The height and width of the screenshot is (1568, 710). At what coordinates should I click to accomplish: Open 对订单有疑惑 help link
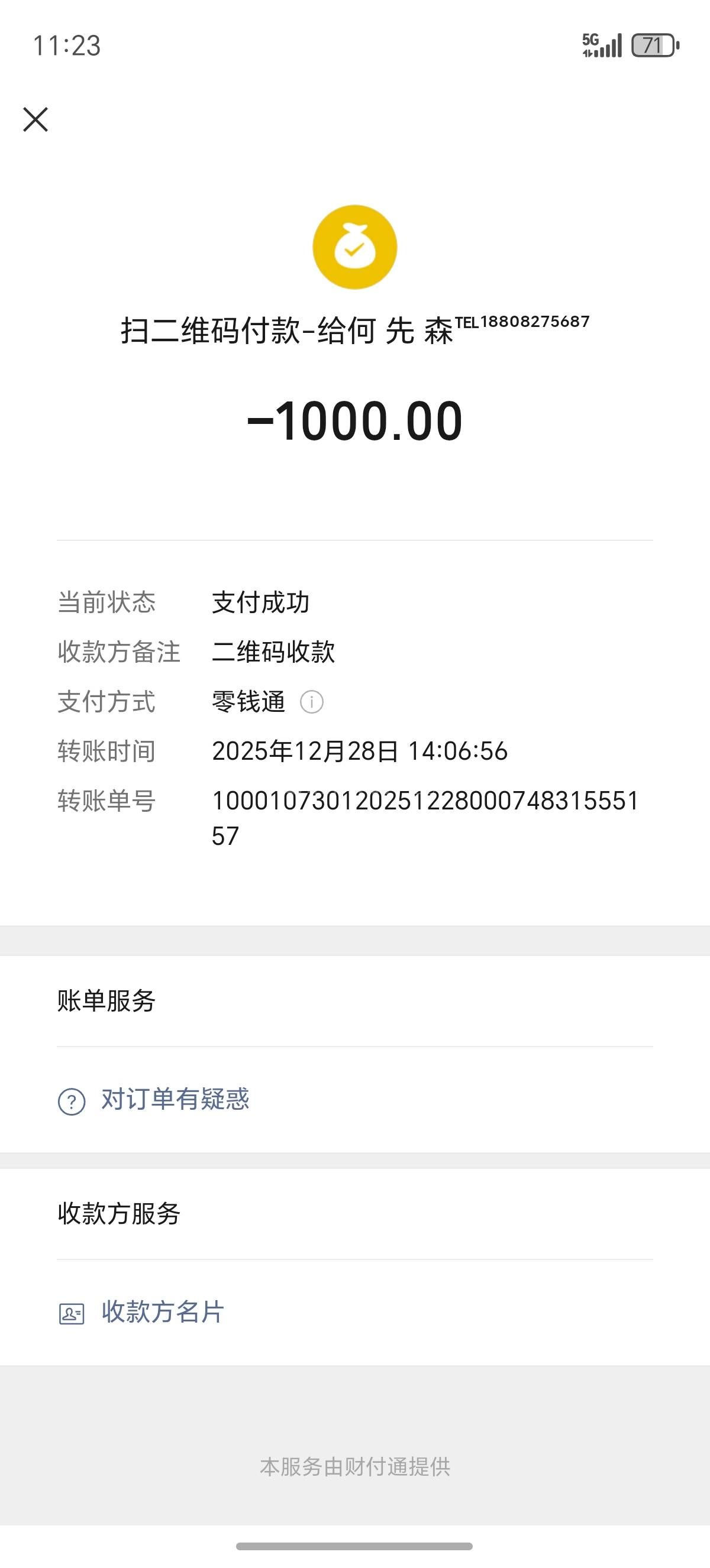coord(175,1099)
